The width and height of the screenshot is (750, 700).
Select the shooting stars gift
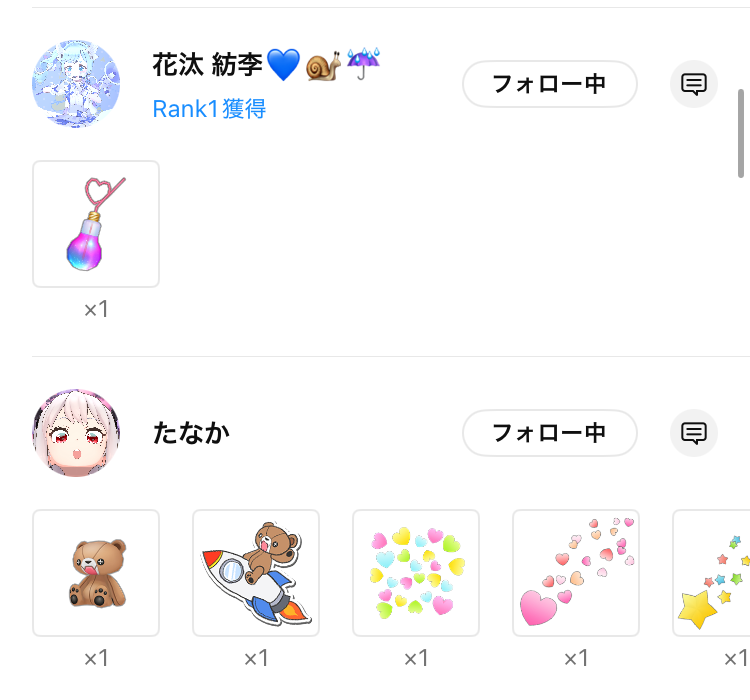click(x=714, y=573)
